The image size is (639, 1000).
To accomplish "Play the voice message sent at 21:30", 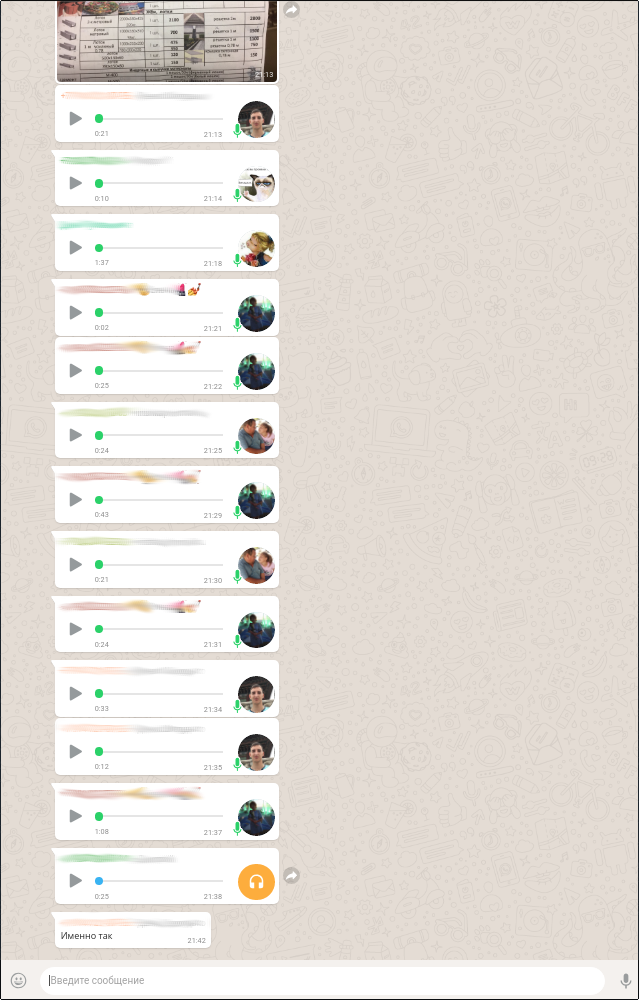I will tap(75, 565).
